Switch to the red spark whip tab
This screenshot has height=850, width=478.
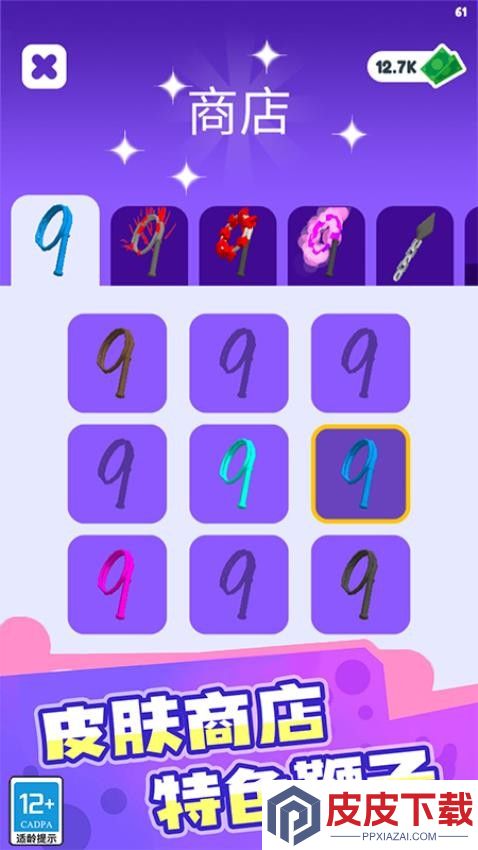pos(149,246)
